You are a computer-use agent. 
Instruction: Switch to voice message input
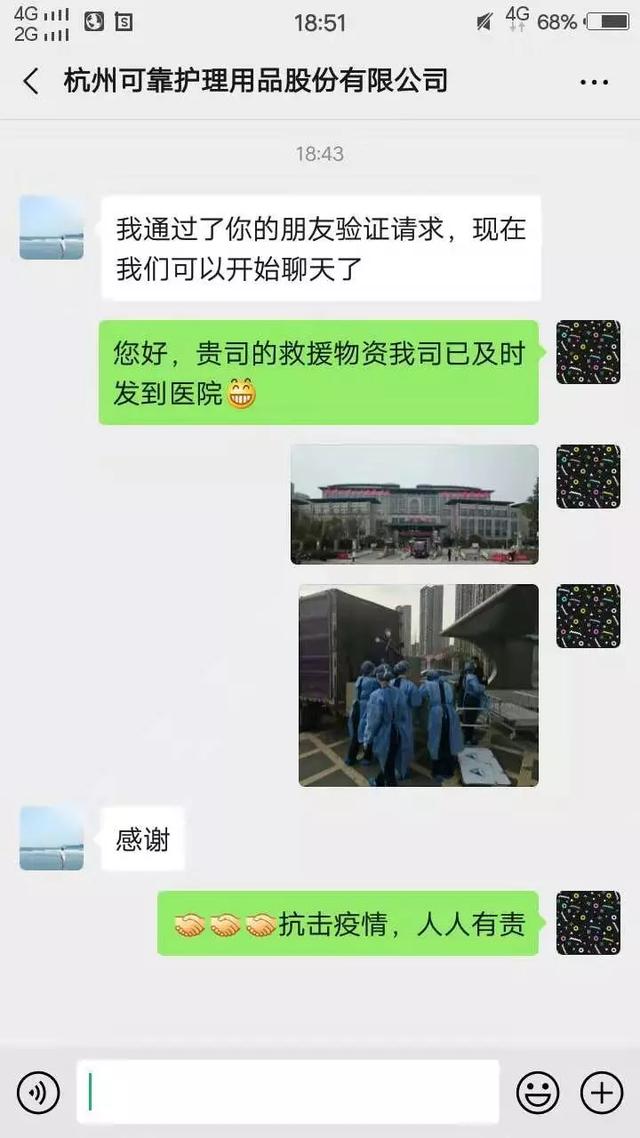coord(38,1092)
